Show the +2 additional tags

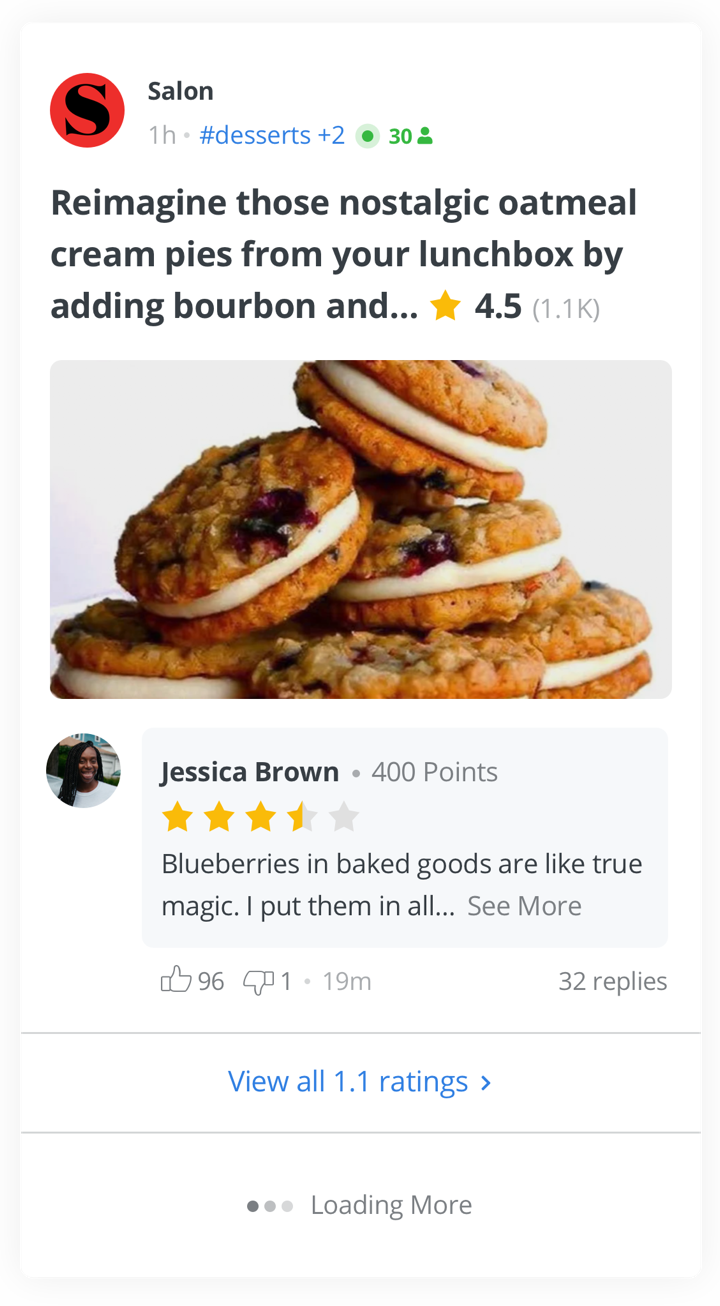pos(331,135)
